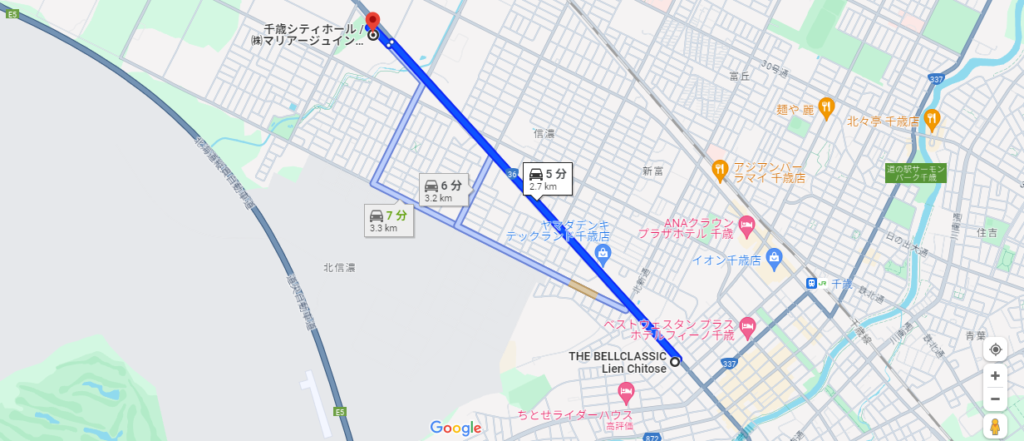Open THE BELLCLASSIC Lien Chitose marker
The image size is (1024, 441).
point(675,361)
